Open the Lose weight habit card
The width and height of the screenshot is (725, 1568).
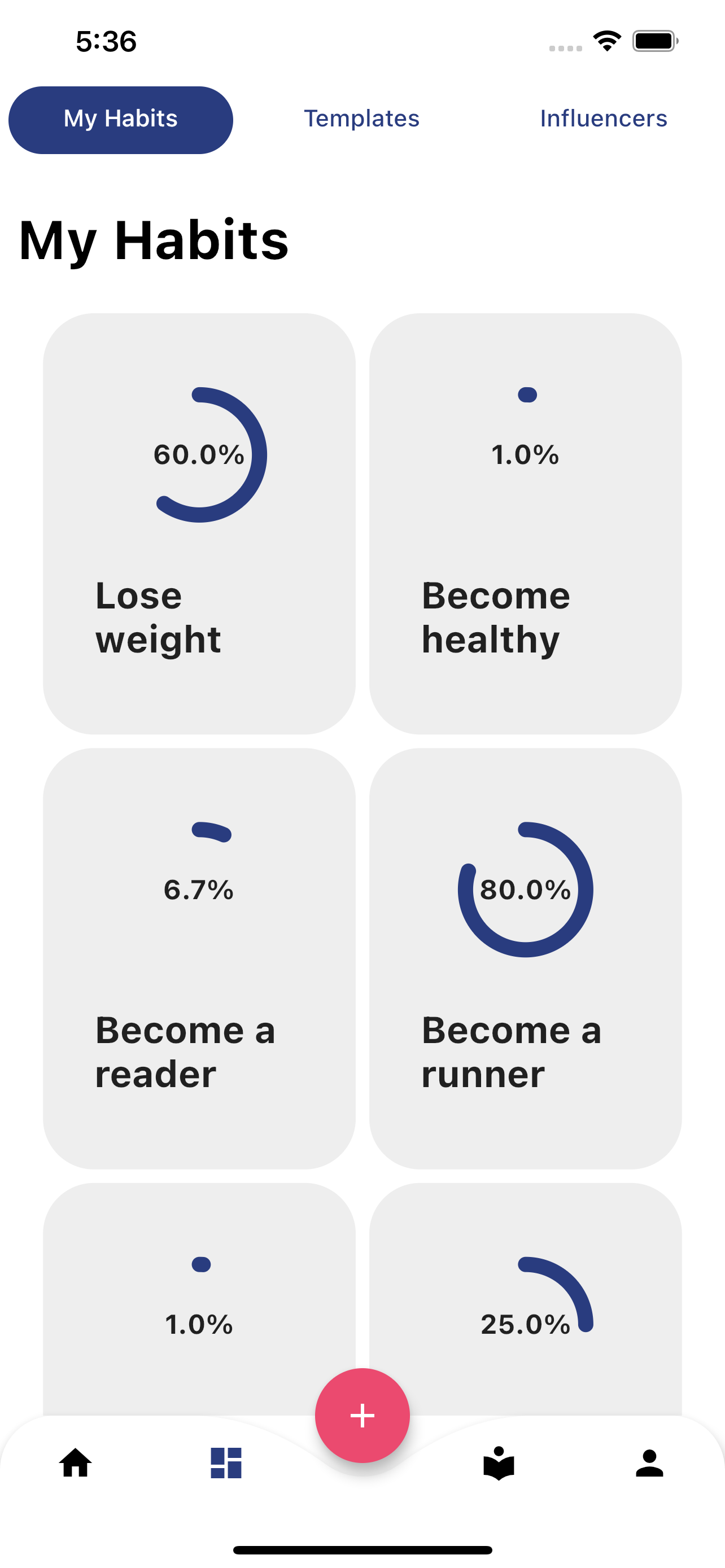point(199,523)
